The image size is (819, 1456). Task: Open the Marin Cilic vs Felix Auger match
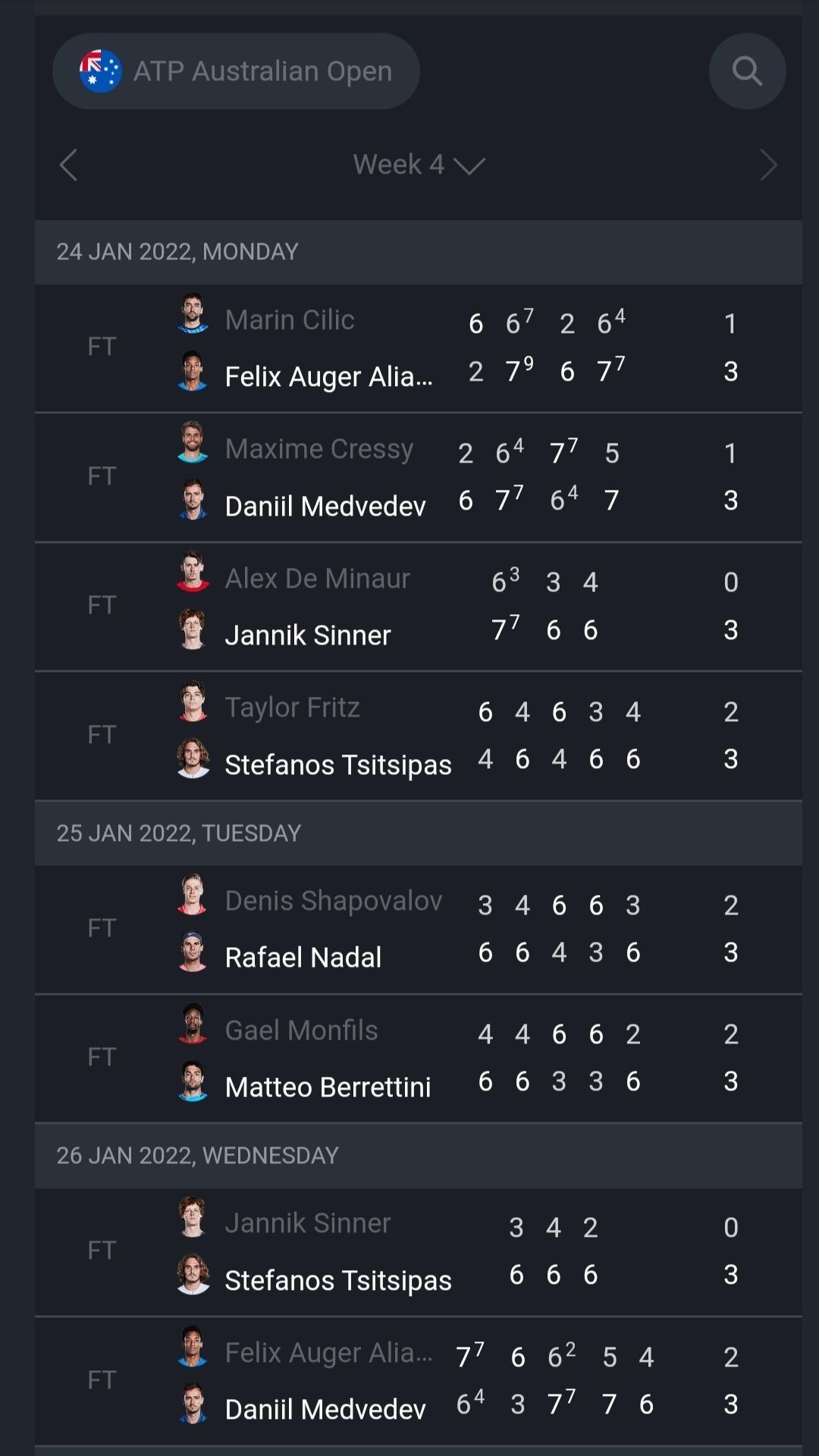click(x=419, y=348)
